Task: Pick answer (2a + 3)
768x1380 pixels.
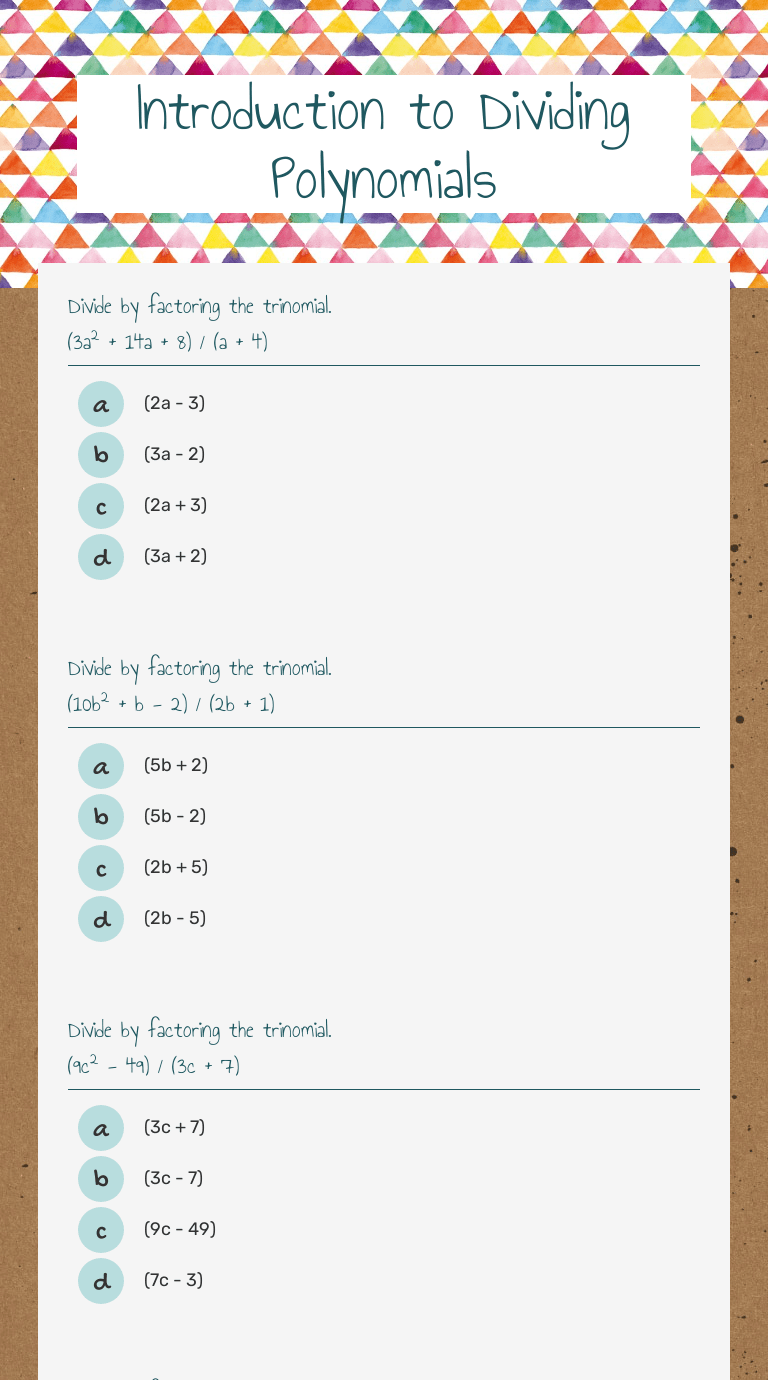Action: point(101,506)
